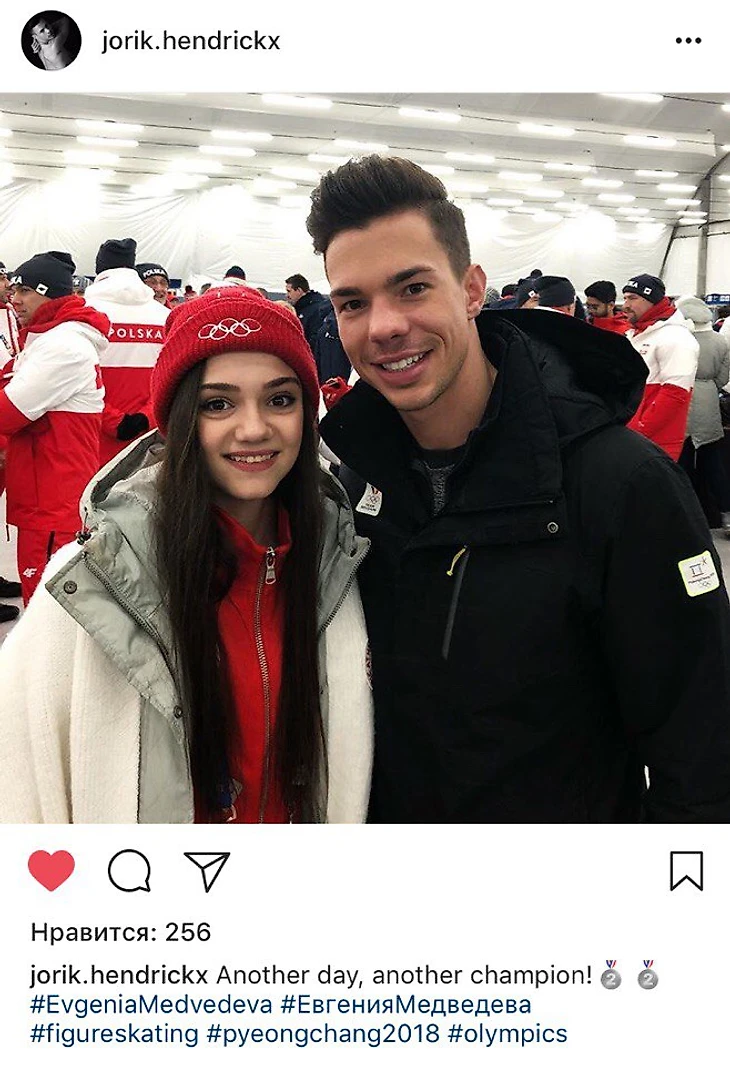Open the #figureskating hashtag
The height and width of the screenshot is (1065, 730).
point(114,1034)
